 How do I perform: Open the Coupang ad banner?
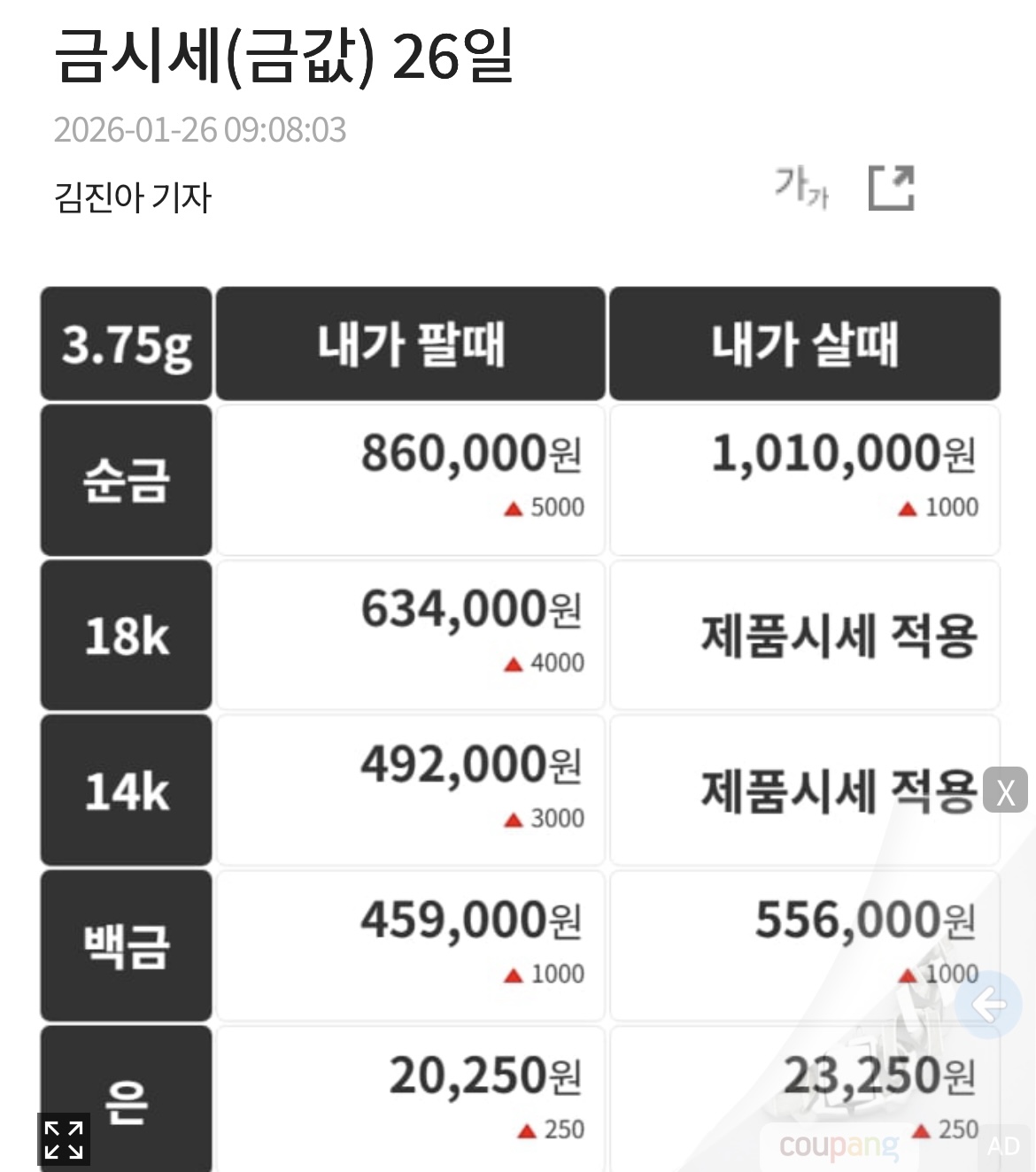coord(839,1145)
